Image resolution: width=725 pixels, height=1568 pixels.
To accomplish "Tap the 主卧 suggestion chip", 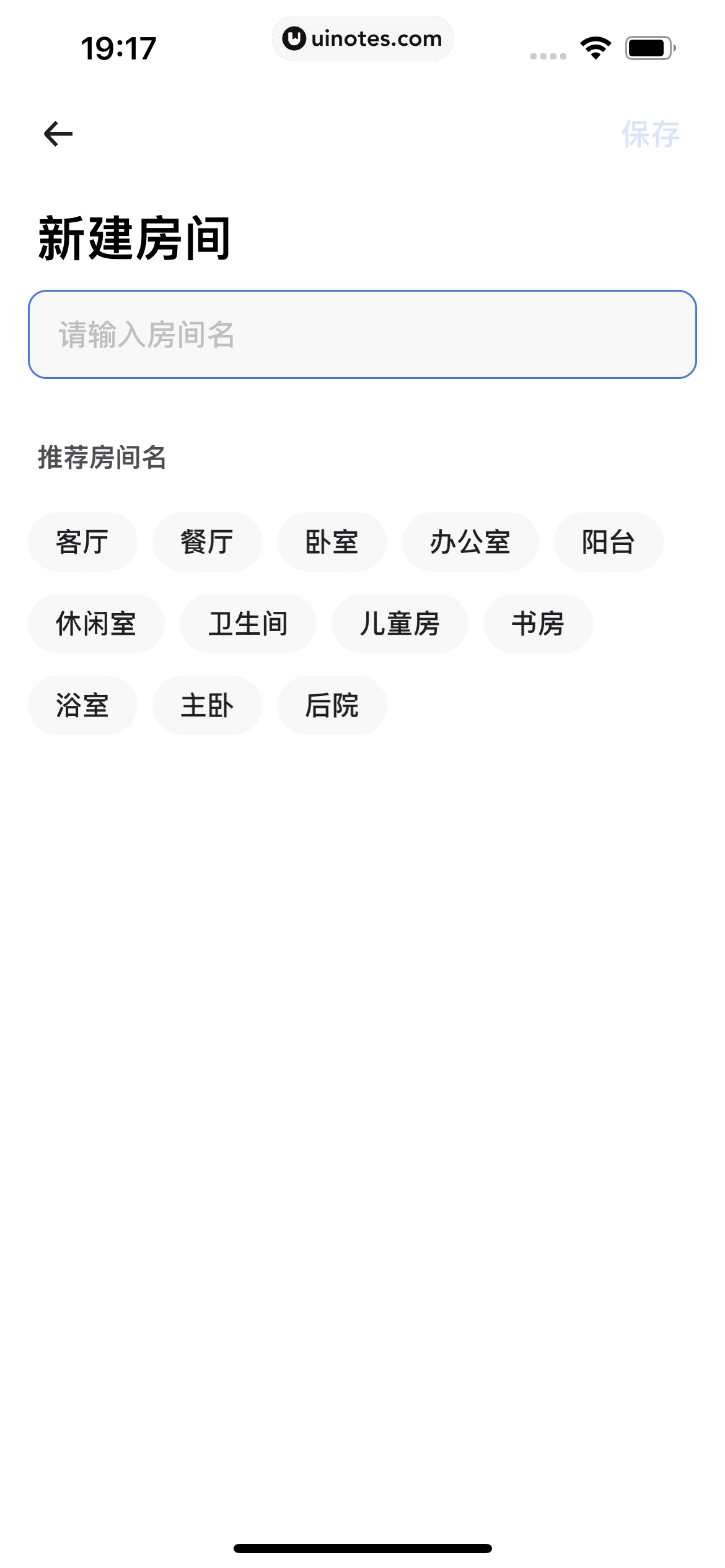I will click(207, 705).
